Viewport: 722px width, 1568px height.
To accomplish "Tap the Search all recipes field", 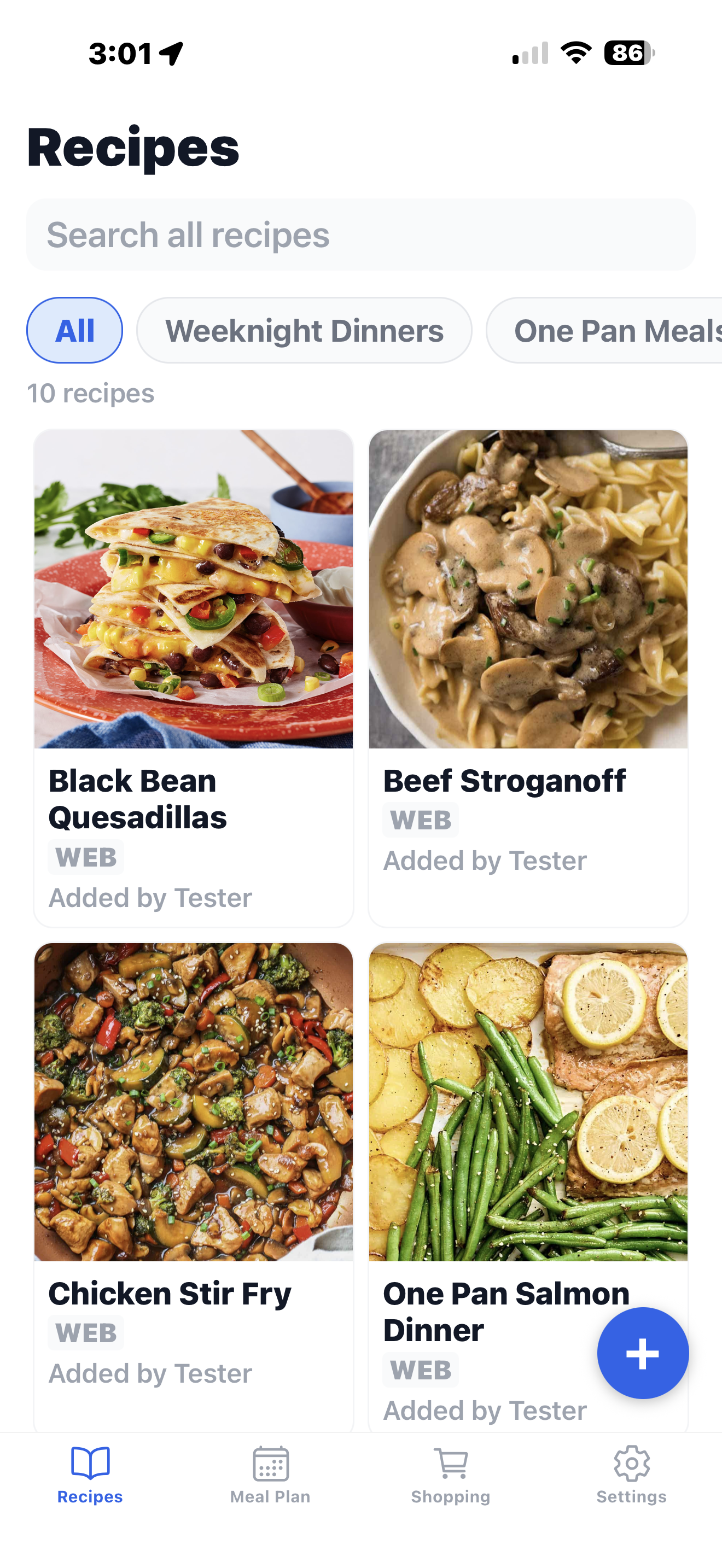I will pyautogui.click(x=361, y=234).
